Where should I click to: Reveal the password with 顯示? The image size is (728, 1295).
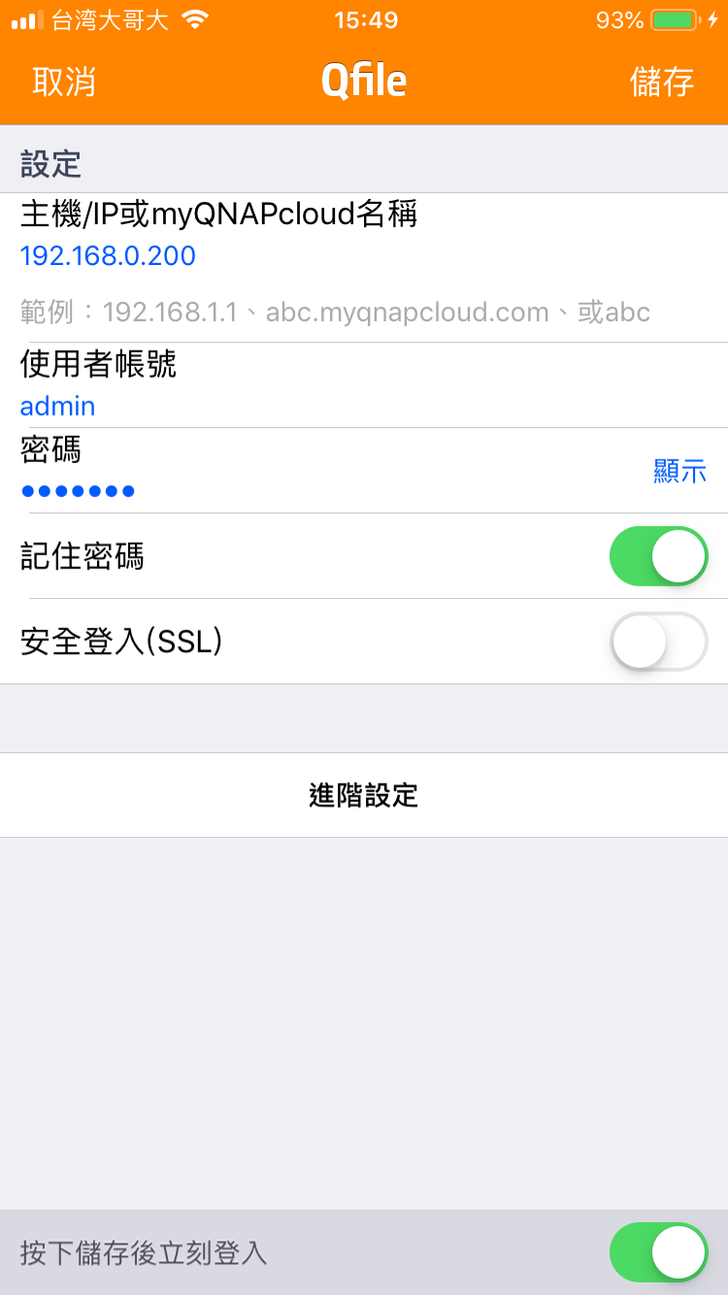[680, 471]
